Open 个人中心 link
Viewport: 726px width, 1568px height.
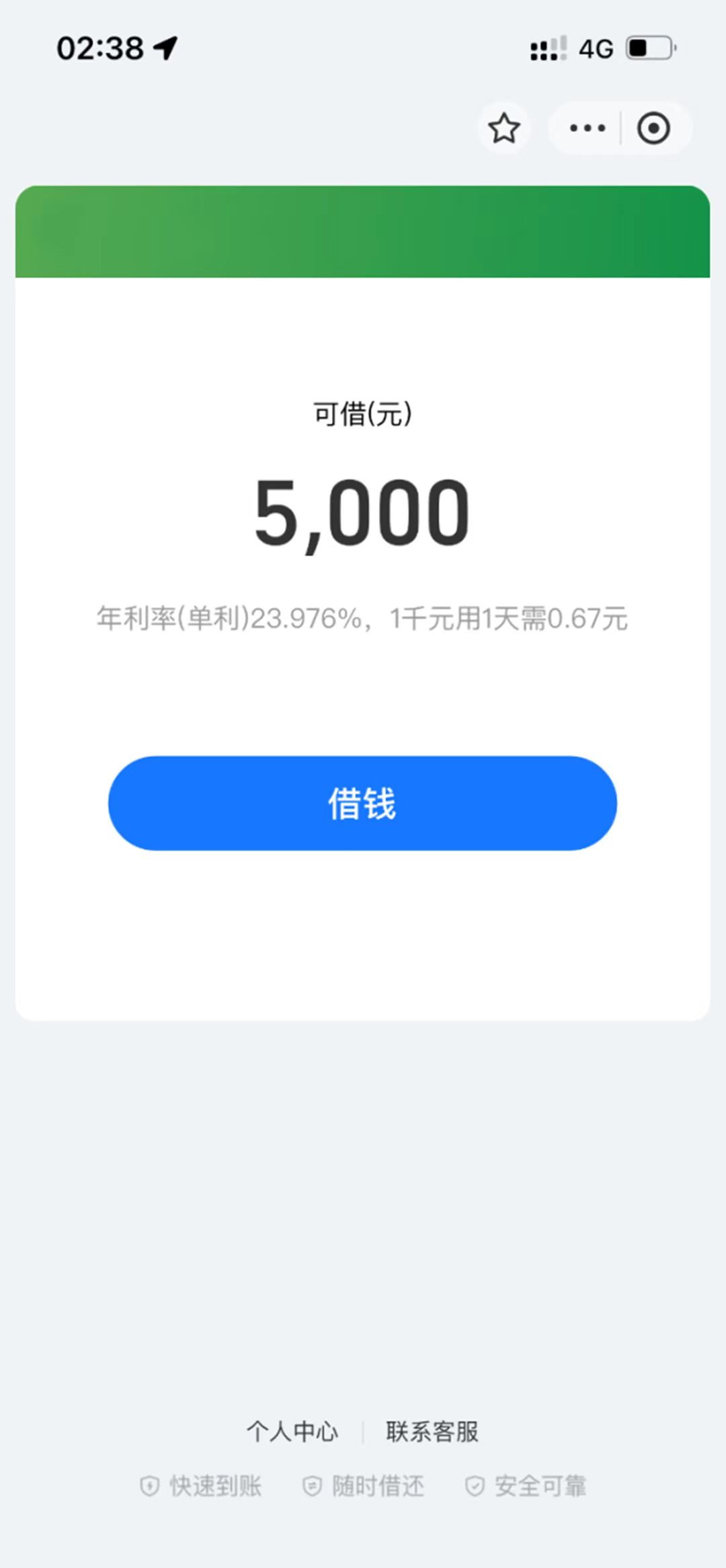[x=292, y=1431]
